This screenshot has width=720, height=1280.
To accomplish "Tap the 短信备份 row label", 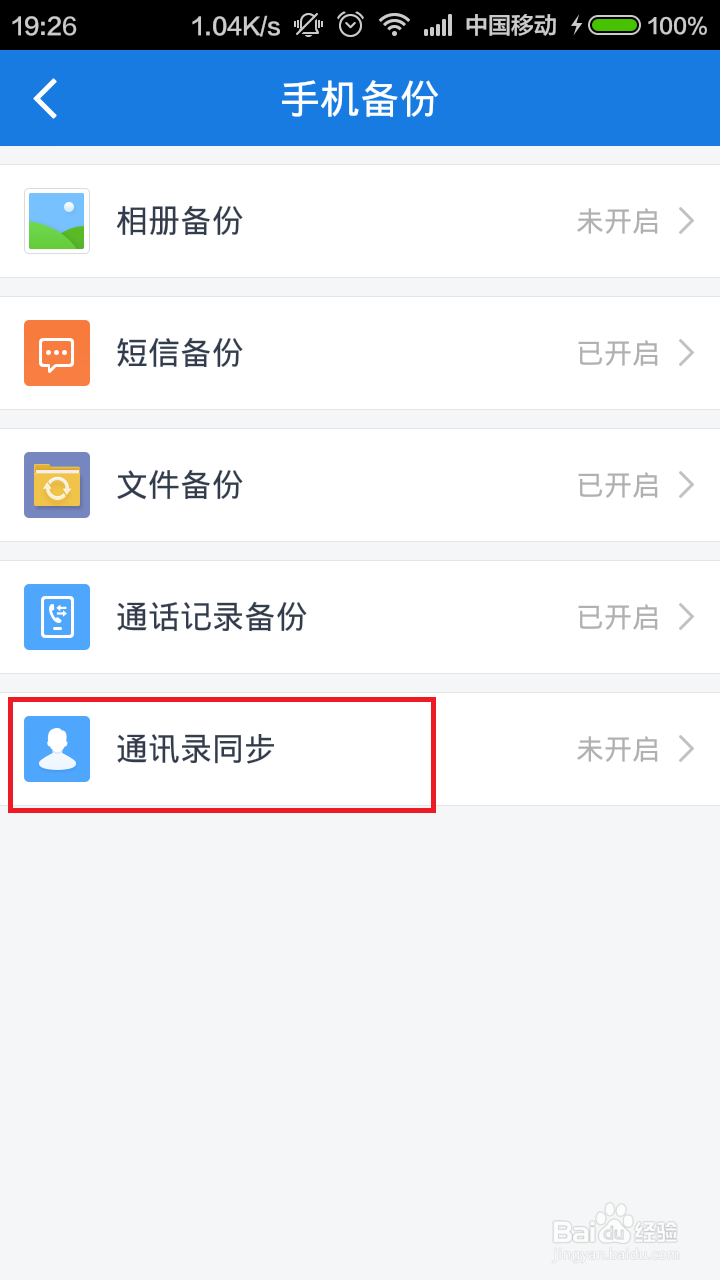I will 178,352.
